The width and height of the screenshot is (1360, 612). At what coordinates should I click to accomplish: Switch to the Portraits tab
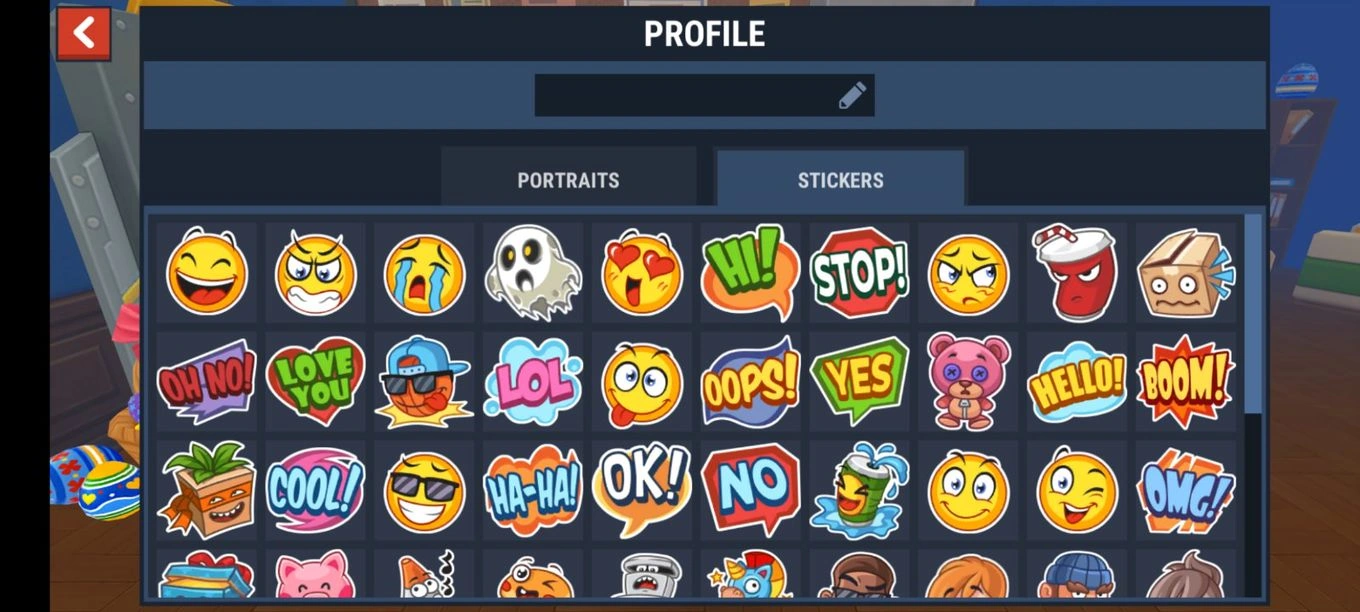568,180
